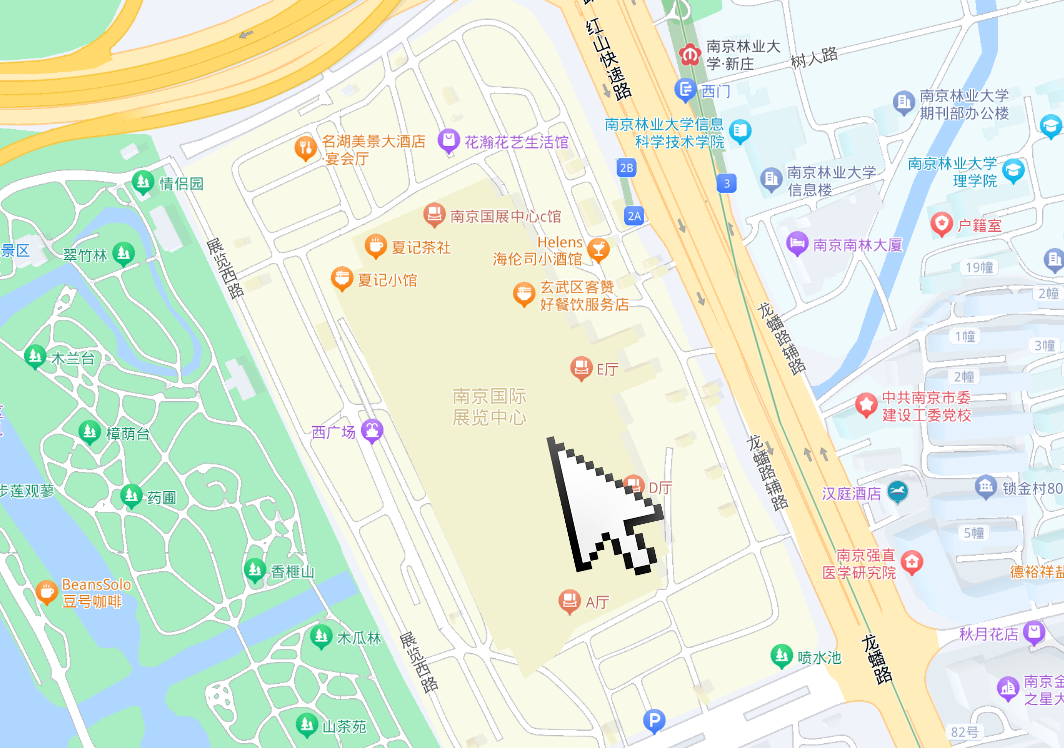Open the Helens 海伦司小酒馆 bar marker
The height and width of the screenshot is (748, 1064).
pos(598,249)
